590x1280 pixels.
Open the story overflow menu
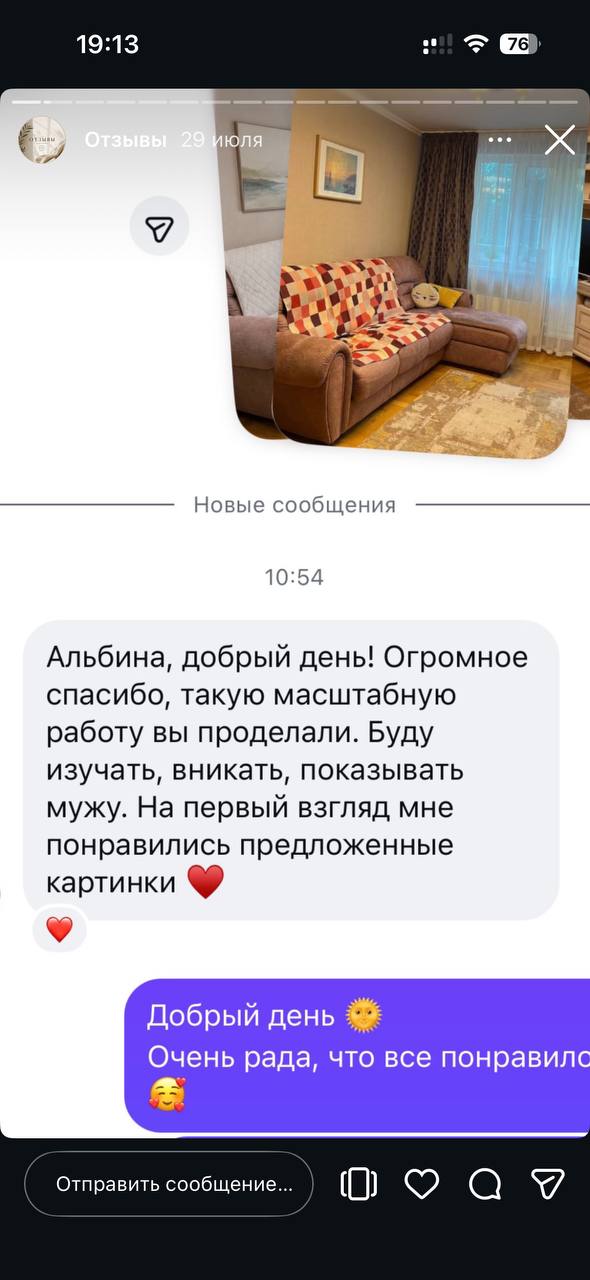(500, 140)
